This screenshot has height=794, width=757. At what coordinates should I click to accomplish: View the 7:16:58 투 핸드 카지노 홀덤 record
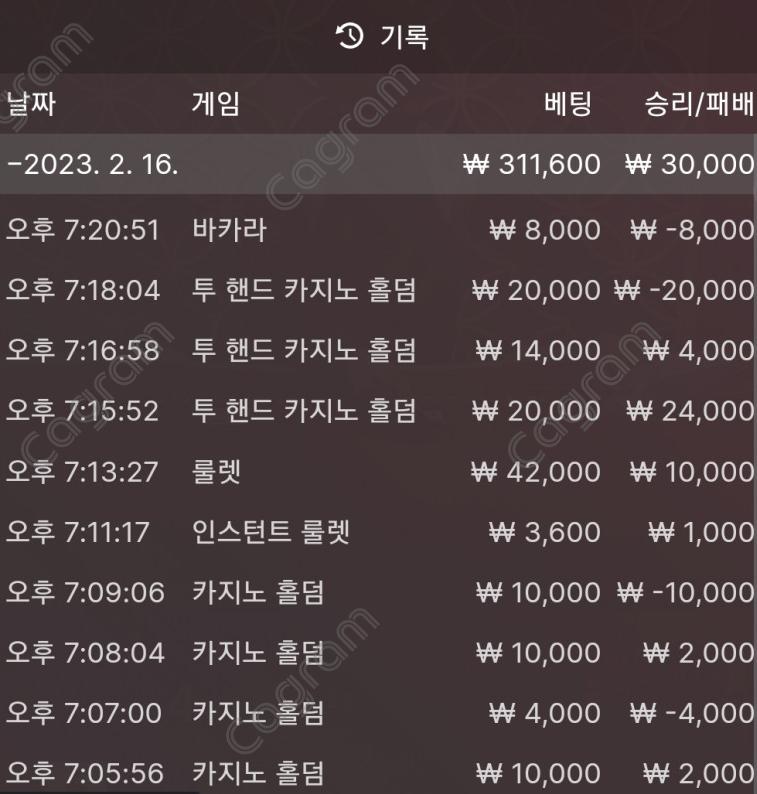click(378, 351)
